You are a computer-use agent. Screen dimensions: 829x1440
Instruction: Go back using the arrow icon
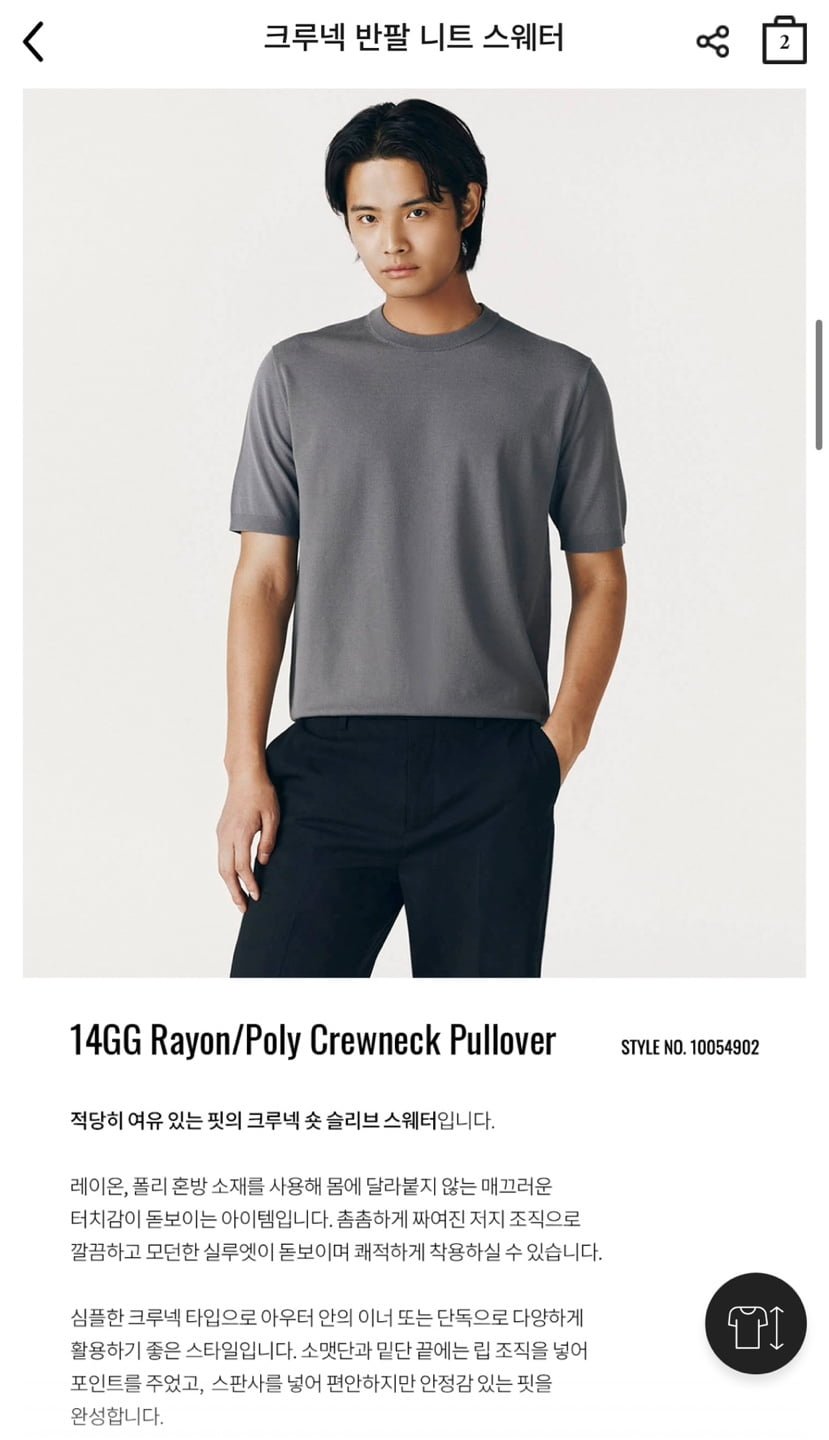[34, 42]
